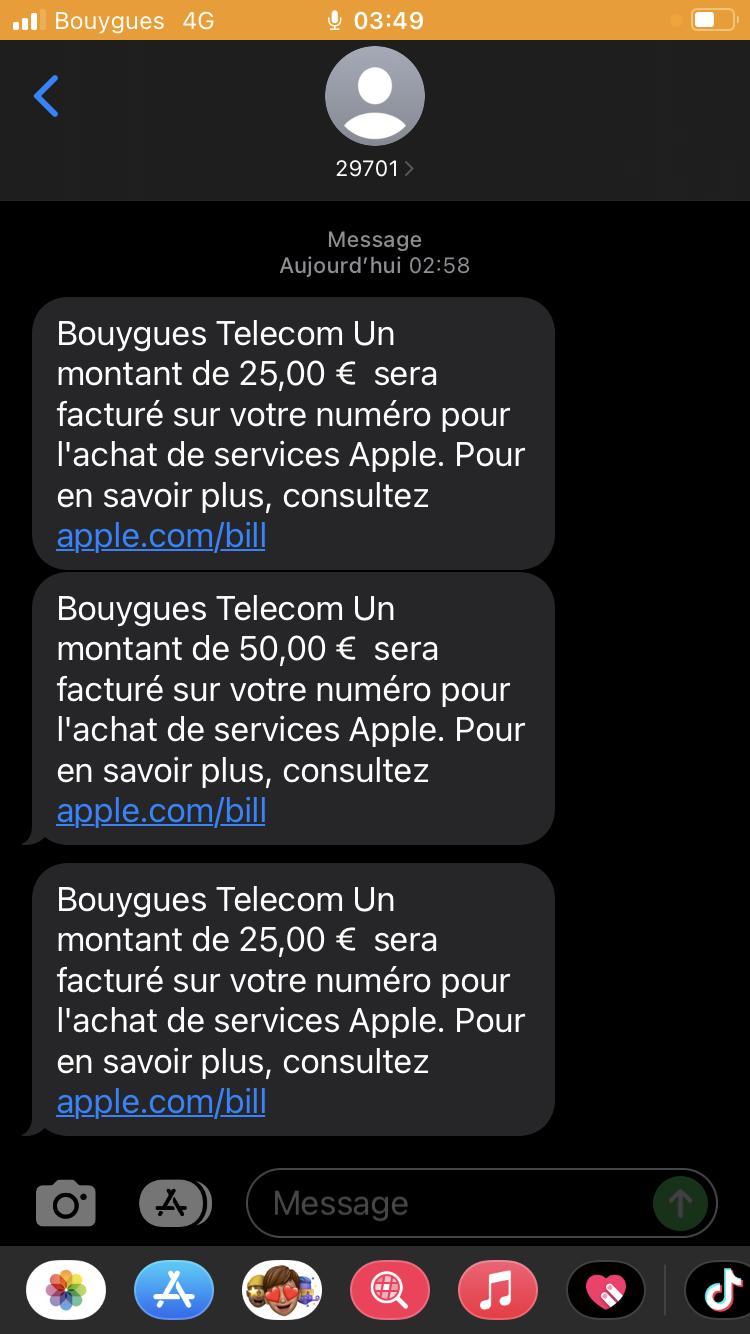Open the Photos iMessage app
Image resolution: width=750 pixels, height=1334 pixels.
coord(66,1290)
